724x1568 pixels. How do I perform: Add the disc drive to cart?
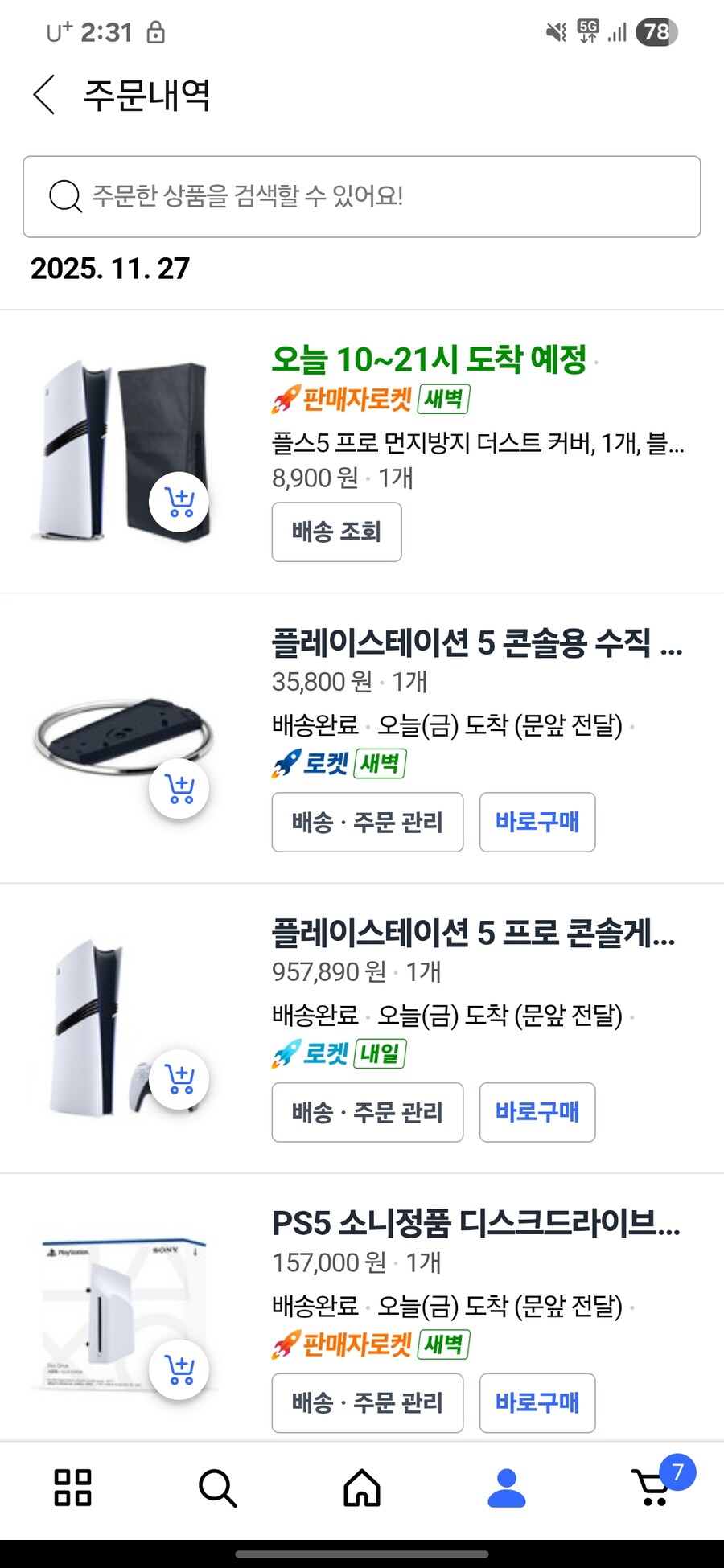coord(180,1369)
